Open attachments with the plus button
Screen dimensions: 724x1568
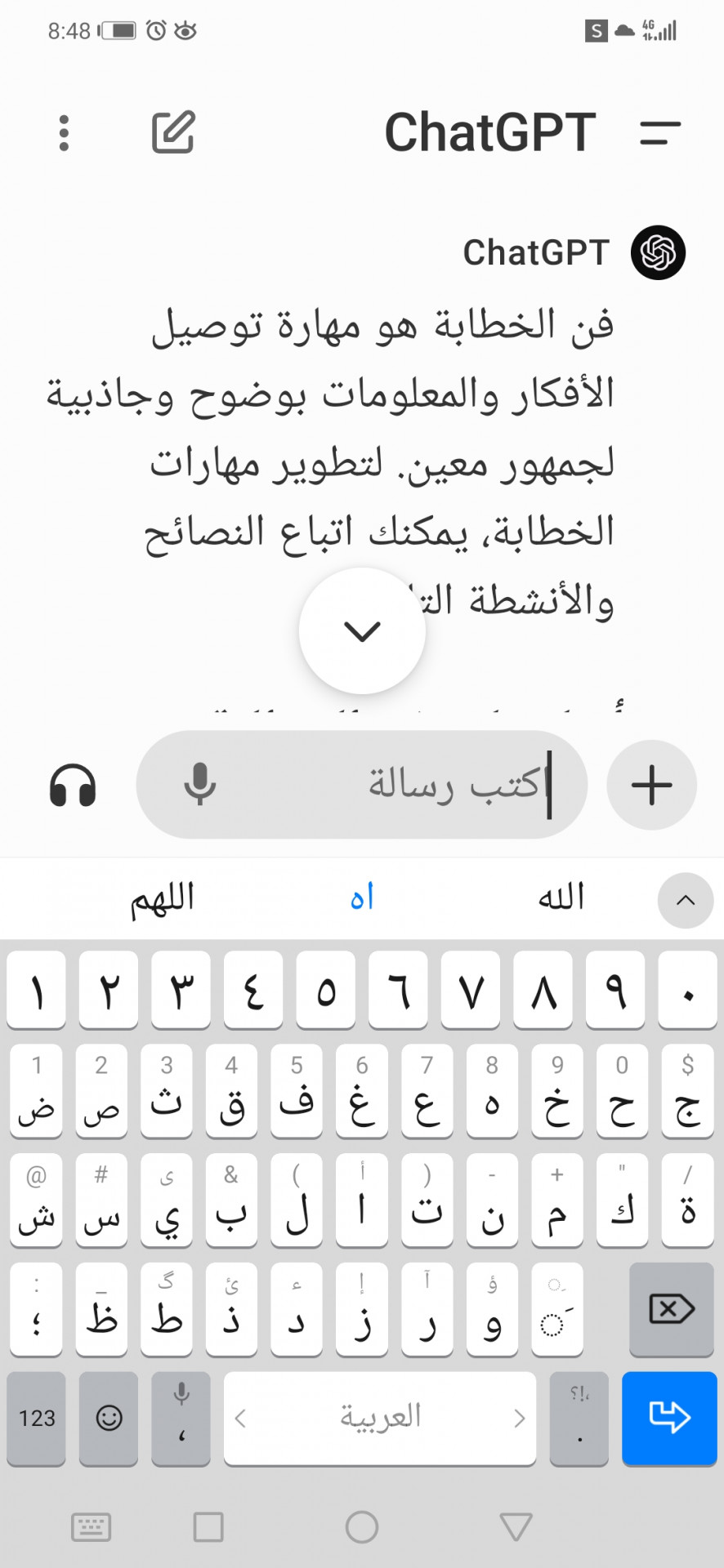pos(651,785)
